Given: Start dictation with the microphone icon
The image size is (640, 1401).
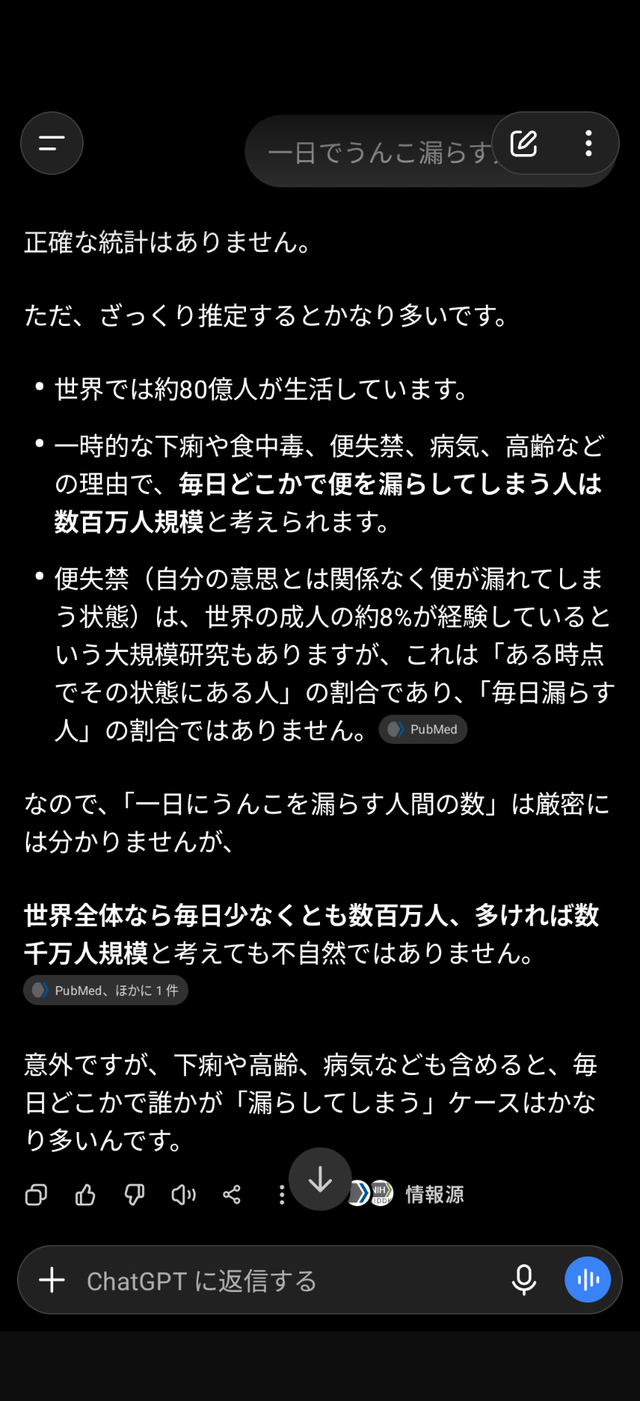Looking at the screenshot, I should coord(524,1280).
